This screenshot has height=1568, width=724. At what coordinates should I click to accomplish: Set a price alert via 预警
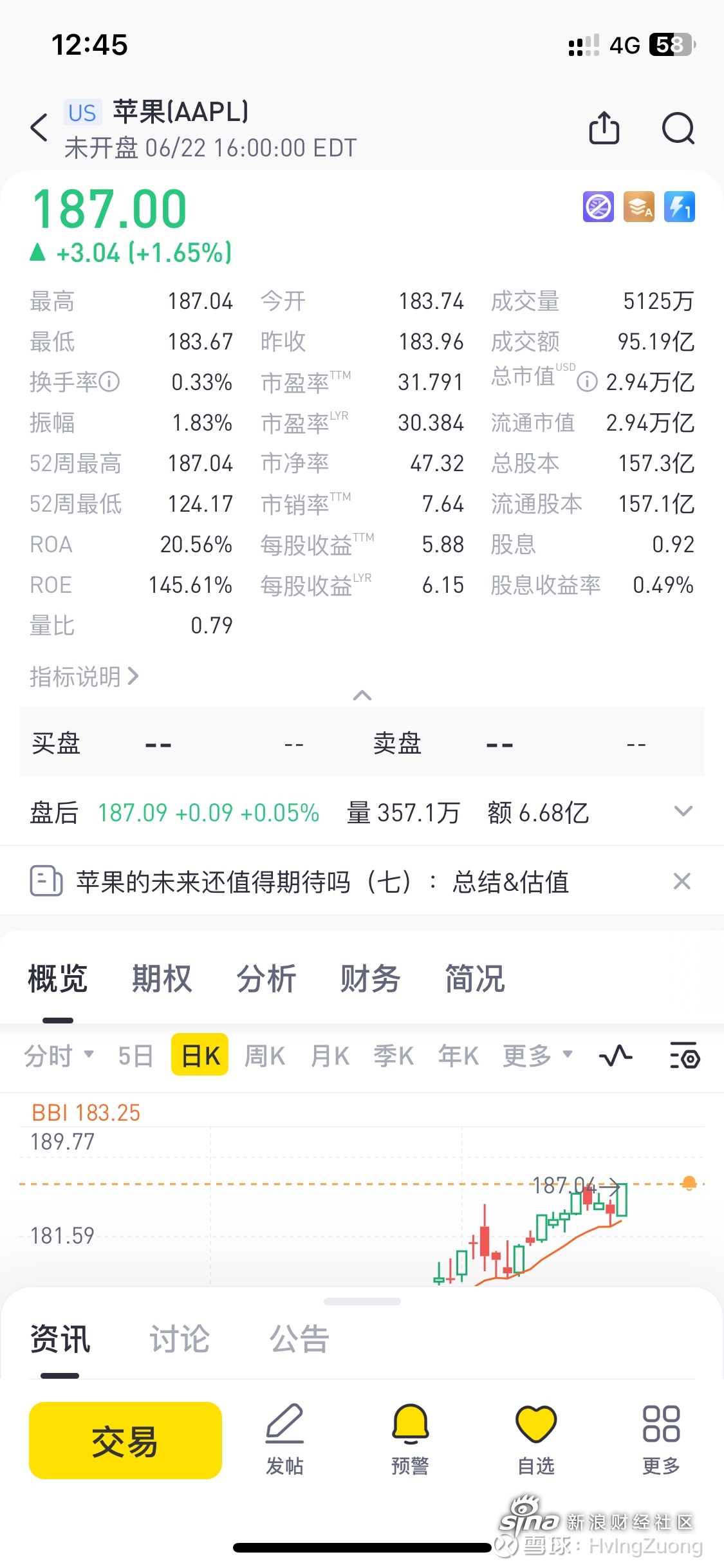410,1440
